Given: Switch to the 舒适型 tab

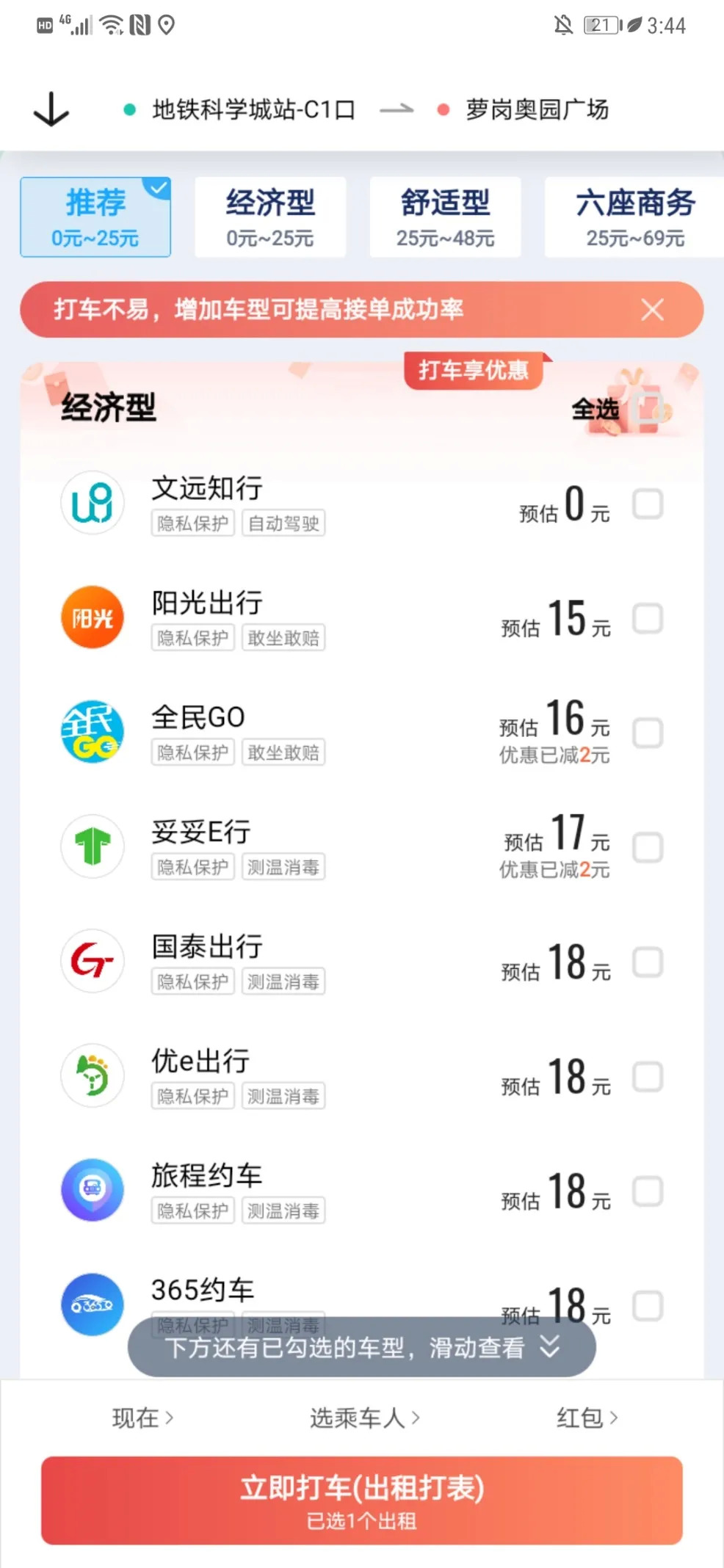Looking at the screenshot, I should (x=445, y=217).
